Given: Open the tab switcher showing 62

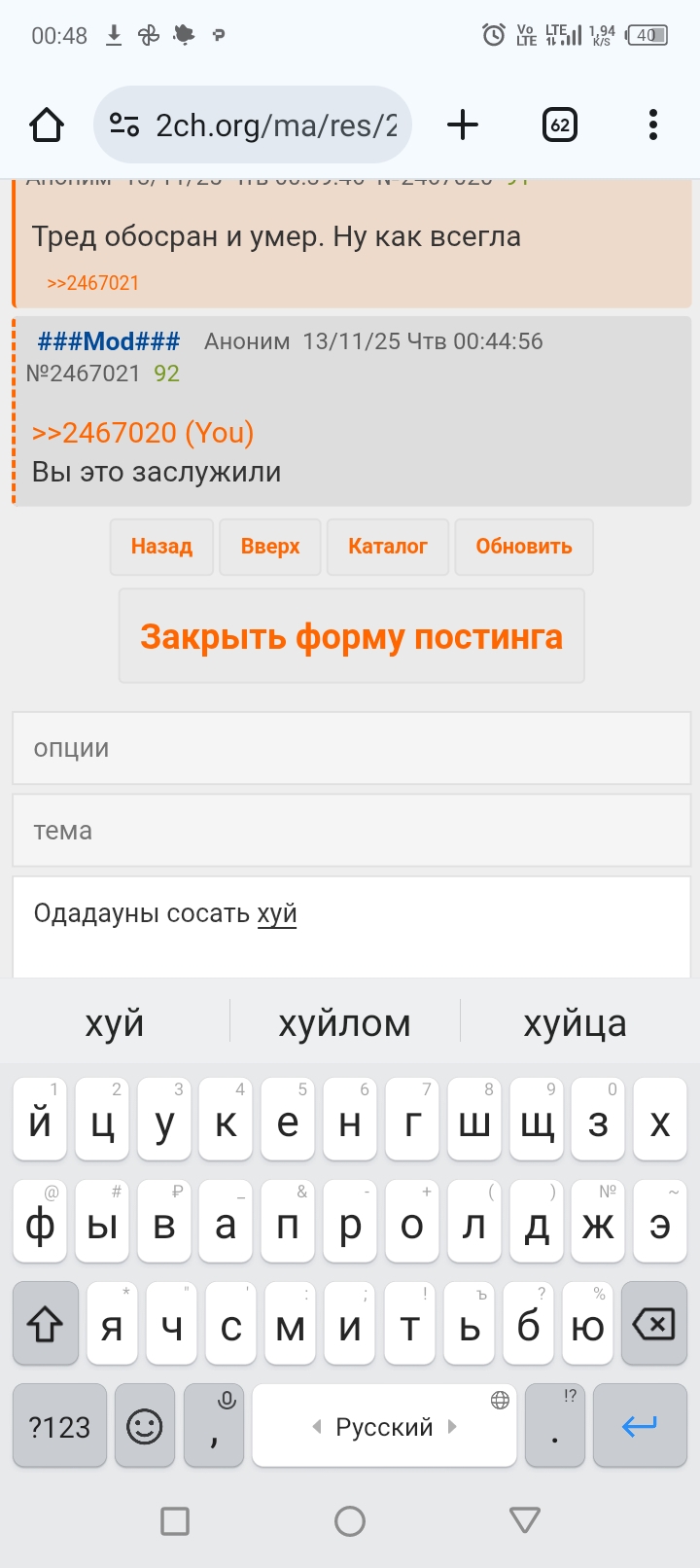Looking at the screenshot, I should tap(559, 125).
